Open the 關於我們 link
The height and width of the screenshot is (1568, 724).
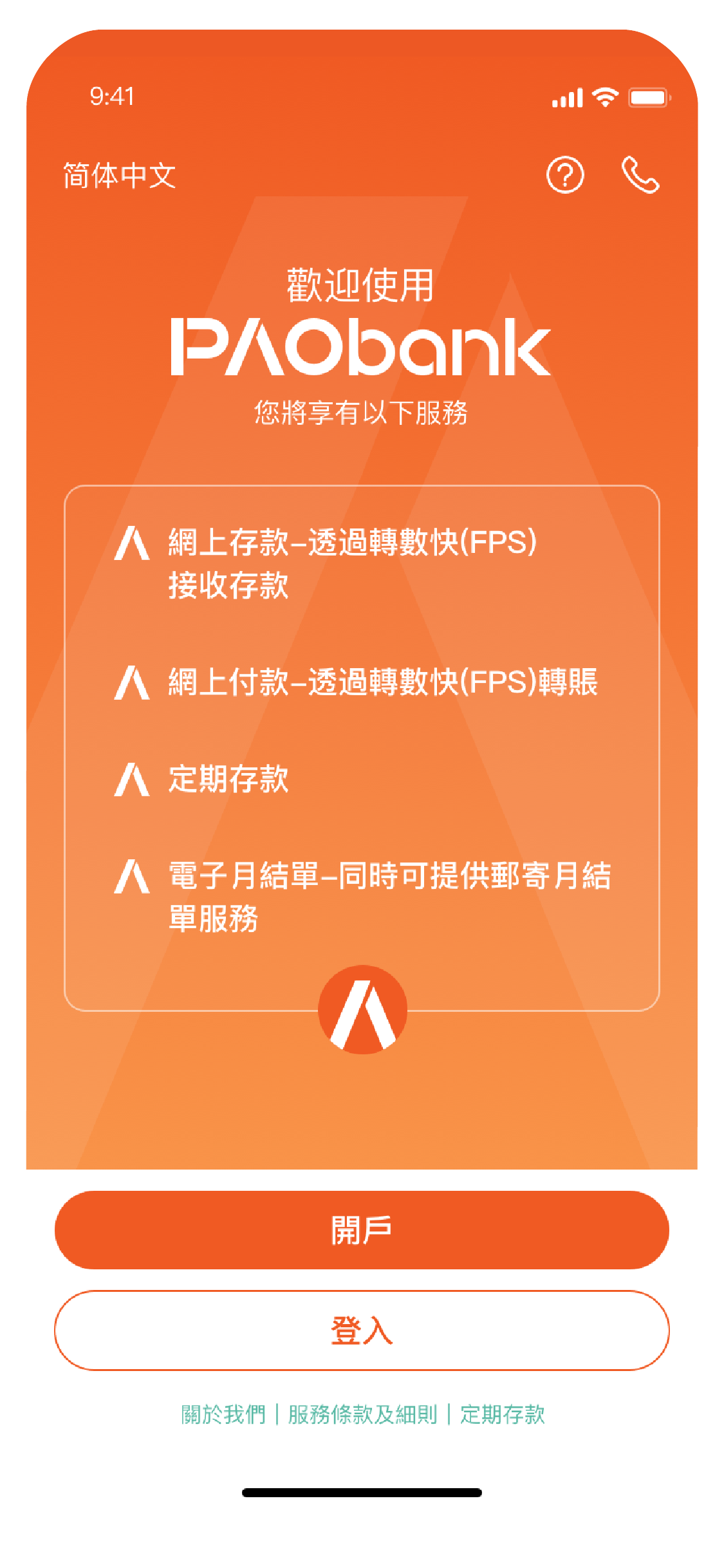coord(223,1414)
